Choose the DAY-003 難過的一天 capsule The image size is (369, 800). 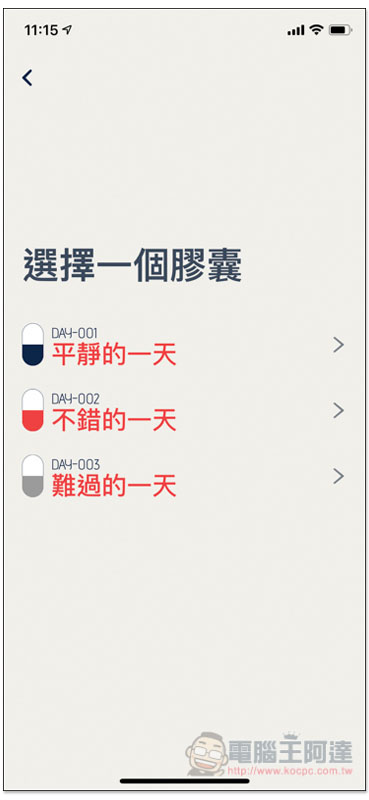coord(184,477)
